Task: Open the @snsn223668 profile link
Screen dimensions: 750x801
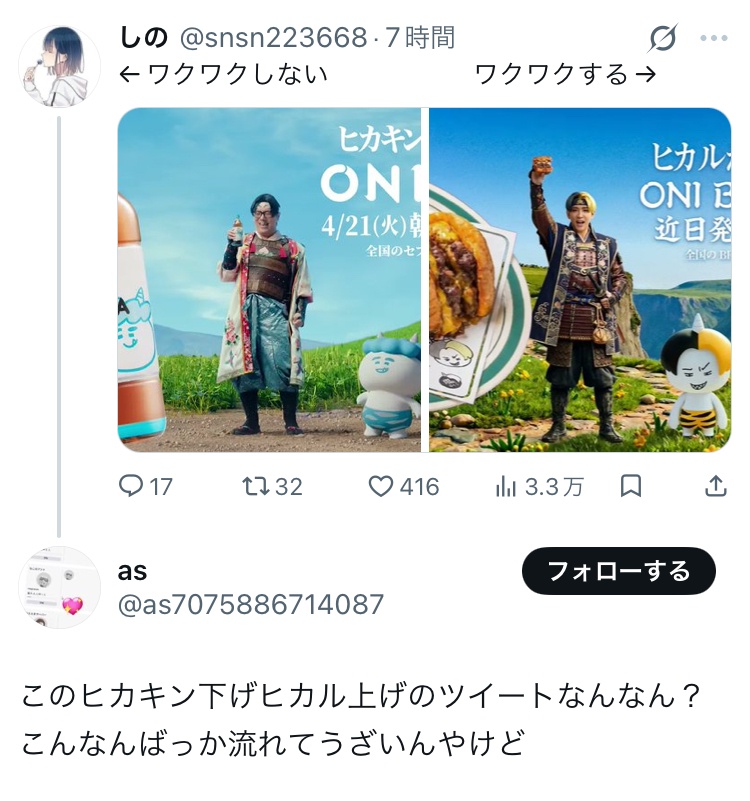Action: tap(273, 38)
